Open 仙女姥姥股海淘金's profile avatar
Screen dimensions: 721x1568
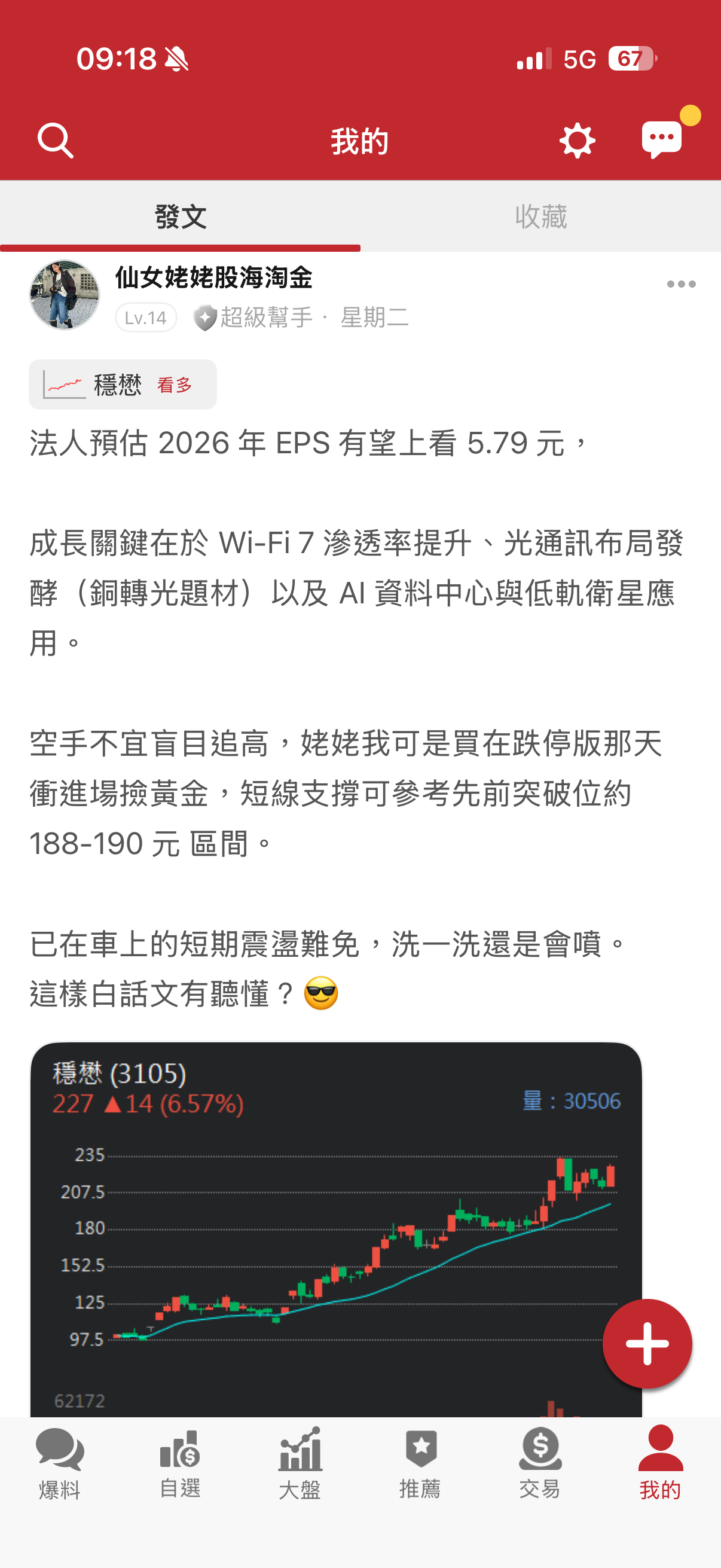(x=65, y=295)
